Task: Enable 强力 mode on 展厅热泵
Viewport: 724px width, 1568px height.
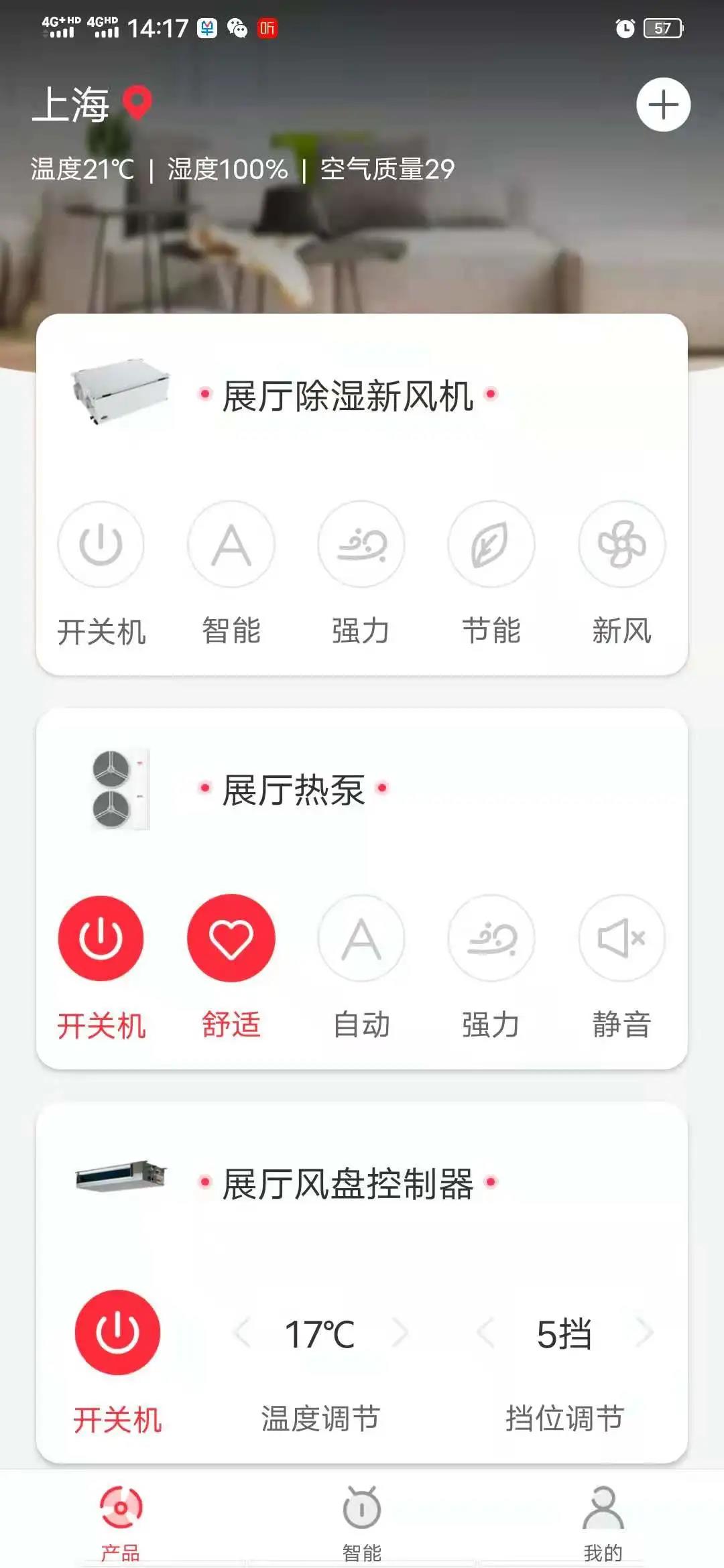Action: (491, 938)
